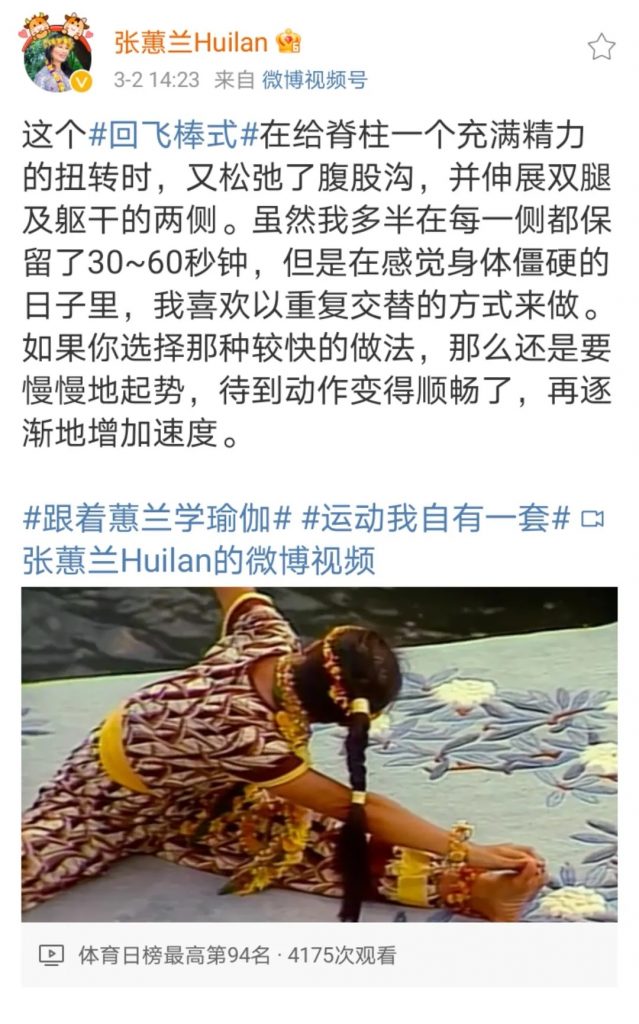Open the 张惠兰Huilan username
639x1024 pixels.
tap(190, 42)
